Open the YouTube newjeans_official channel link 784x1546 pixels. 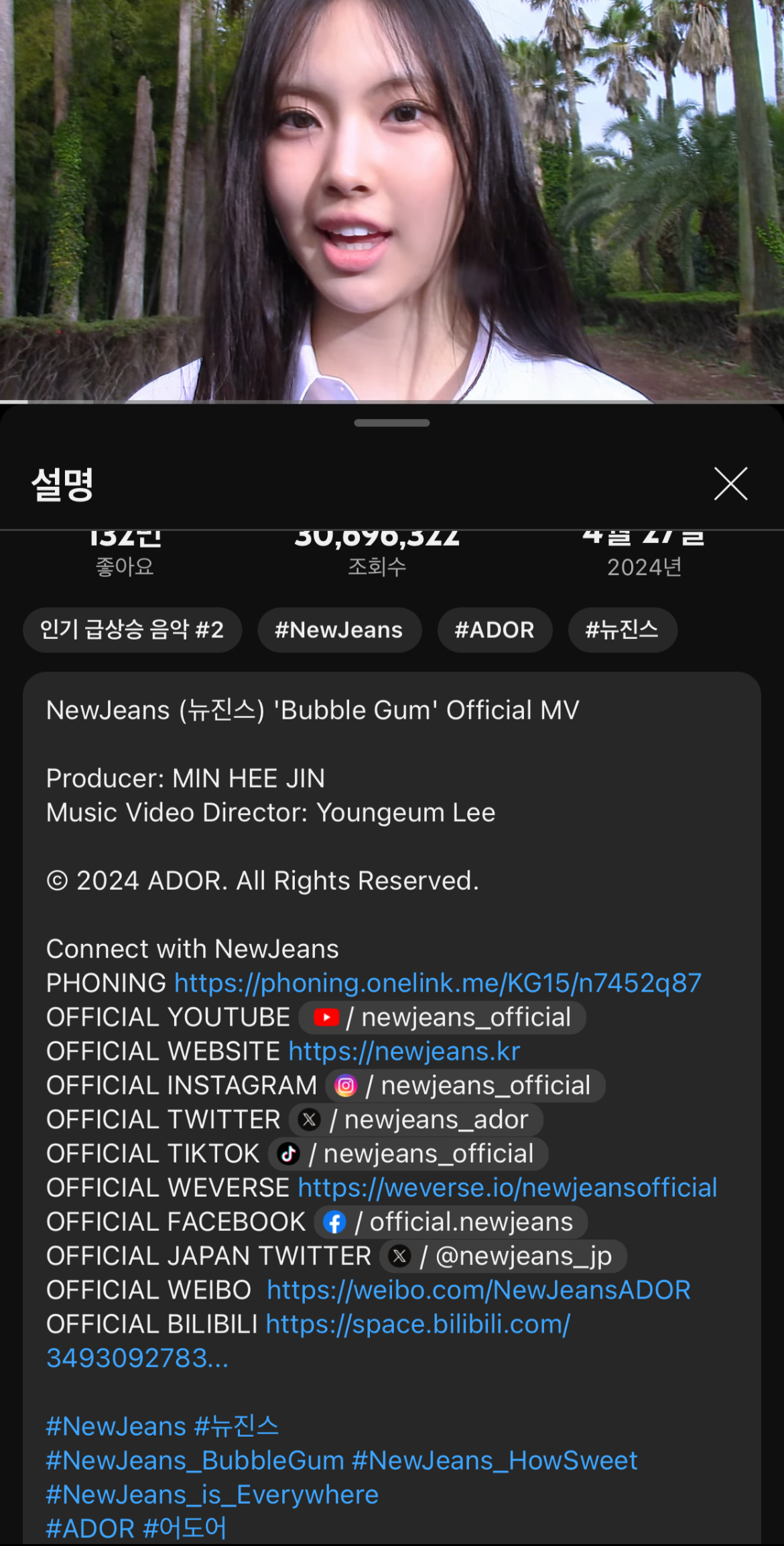(442, 1018)
